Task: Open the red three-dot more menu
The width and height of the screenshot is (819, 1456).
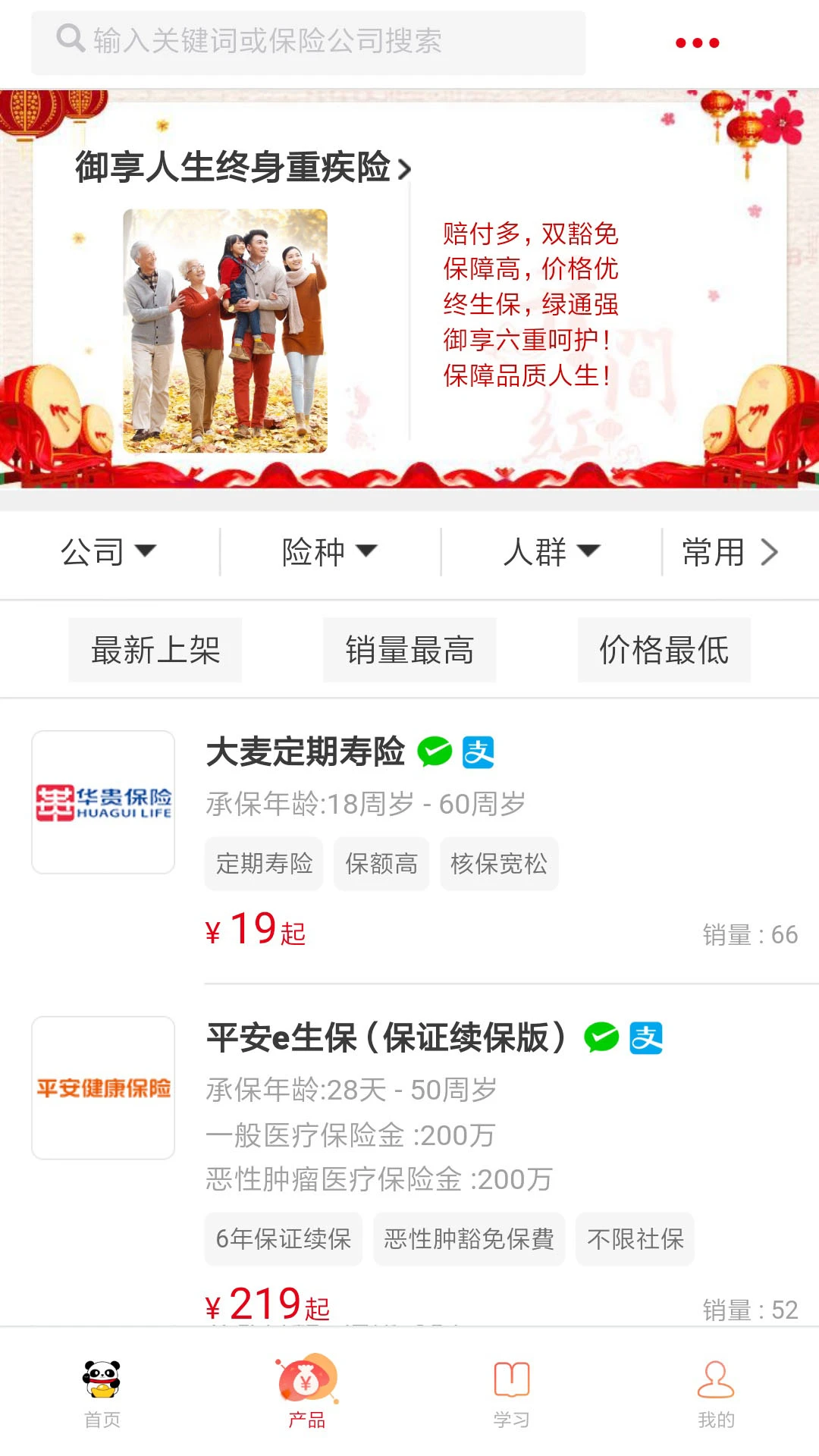Action: 697,43
